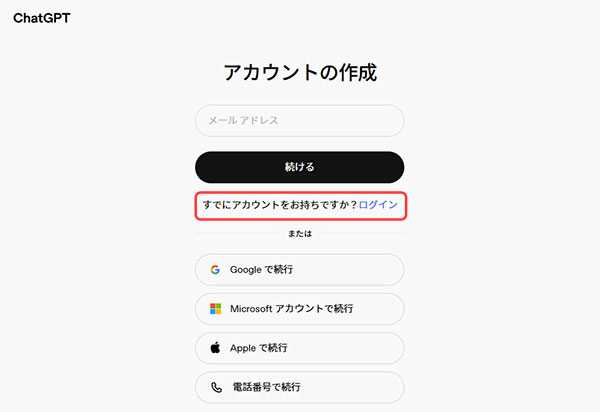This screenshot has width=600, height=412.
Task: Sign up using 電話番号で続行
Action: [x=299, y=386]
